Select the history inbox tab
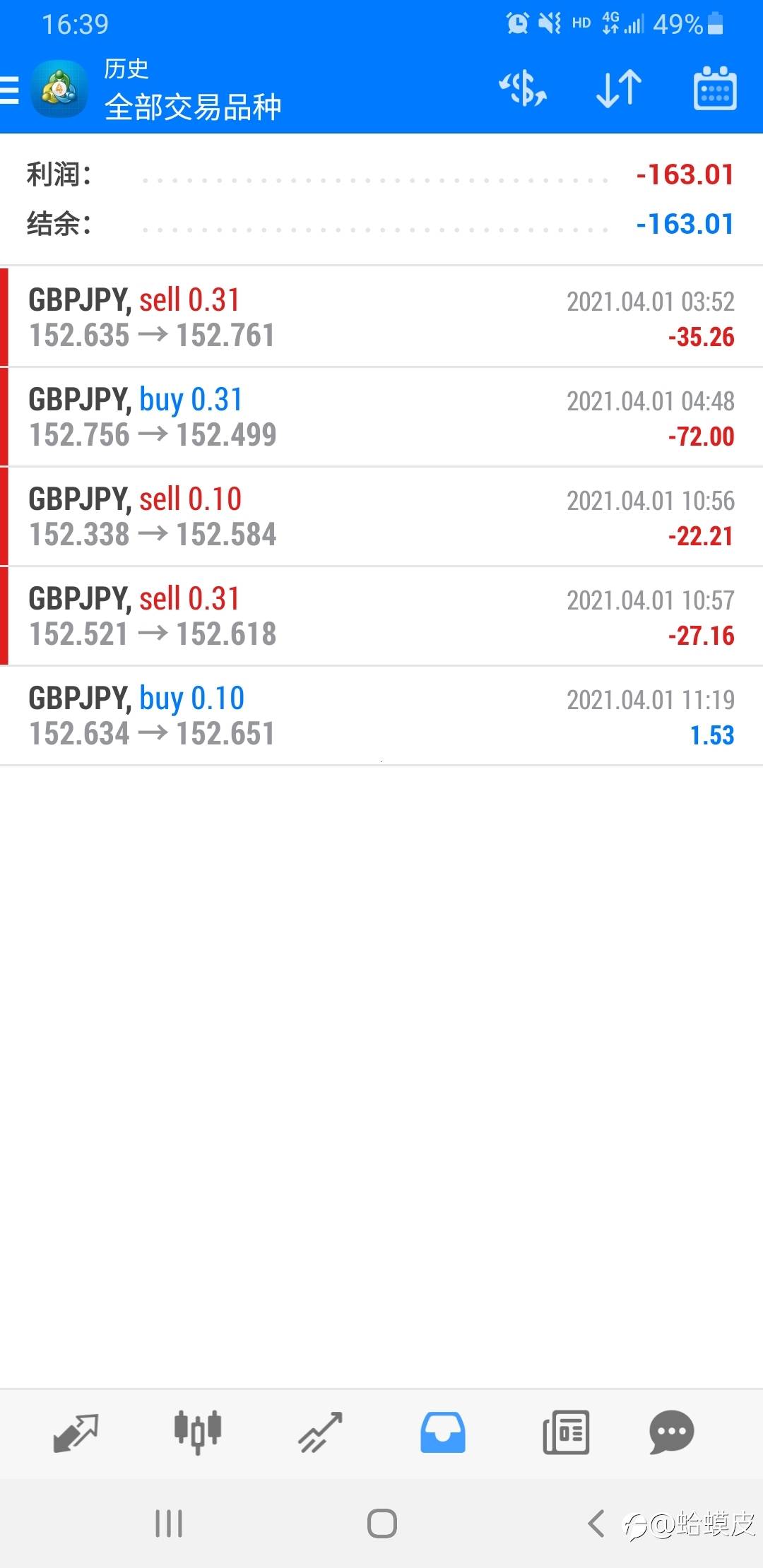763x1568 pixels. [x=443, y=1432]
